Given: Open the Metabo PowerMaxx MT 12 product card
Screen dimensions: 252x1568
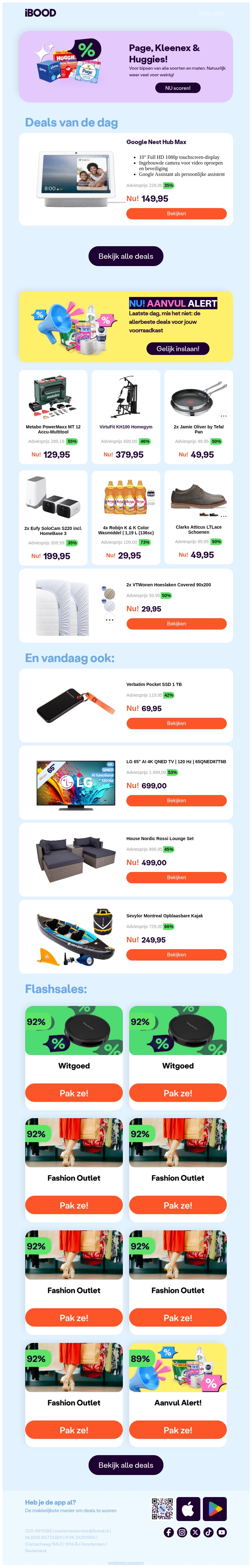Looking at the screenshot, I should point(53,418).
